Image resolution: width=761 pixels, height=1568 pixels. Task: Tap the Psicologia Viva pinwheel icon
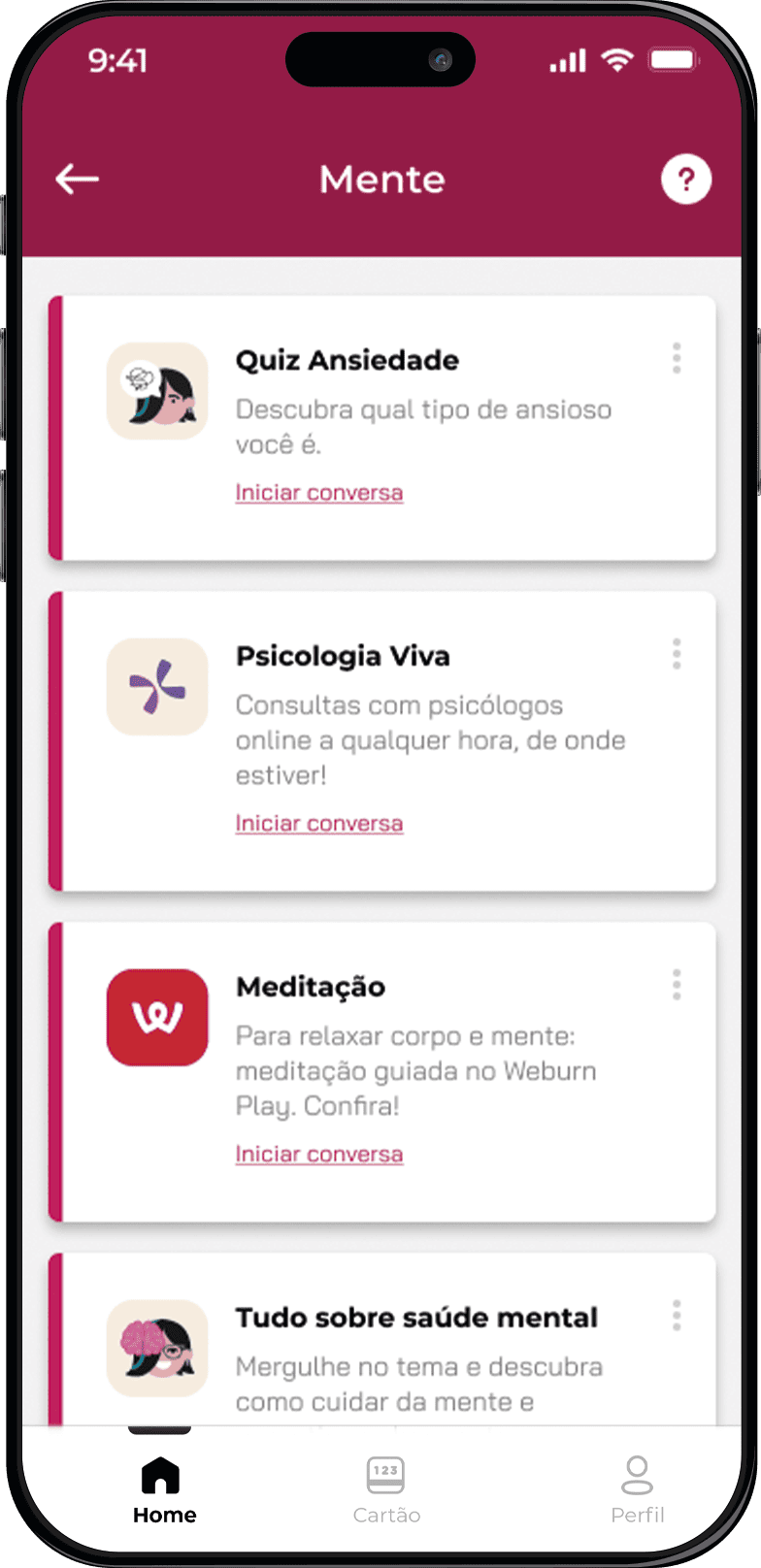tap(156, 686)
